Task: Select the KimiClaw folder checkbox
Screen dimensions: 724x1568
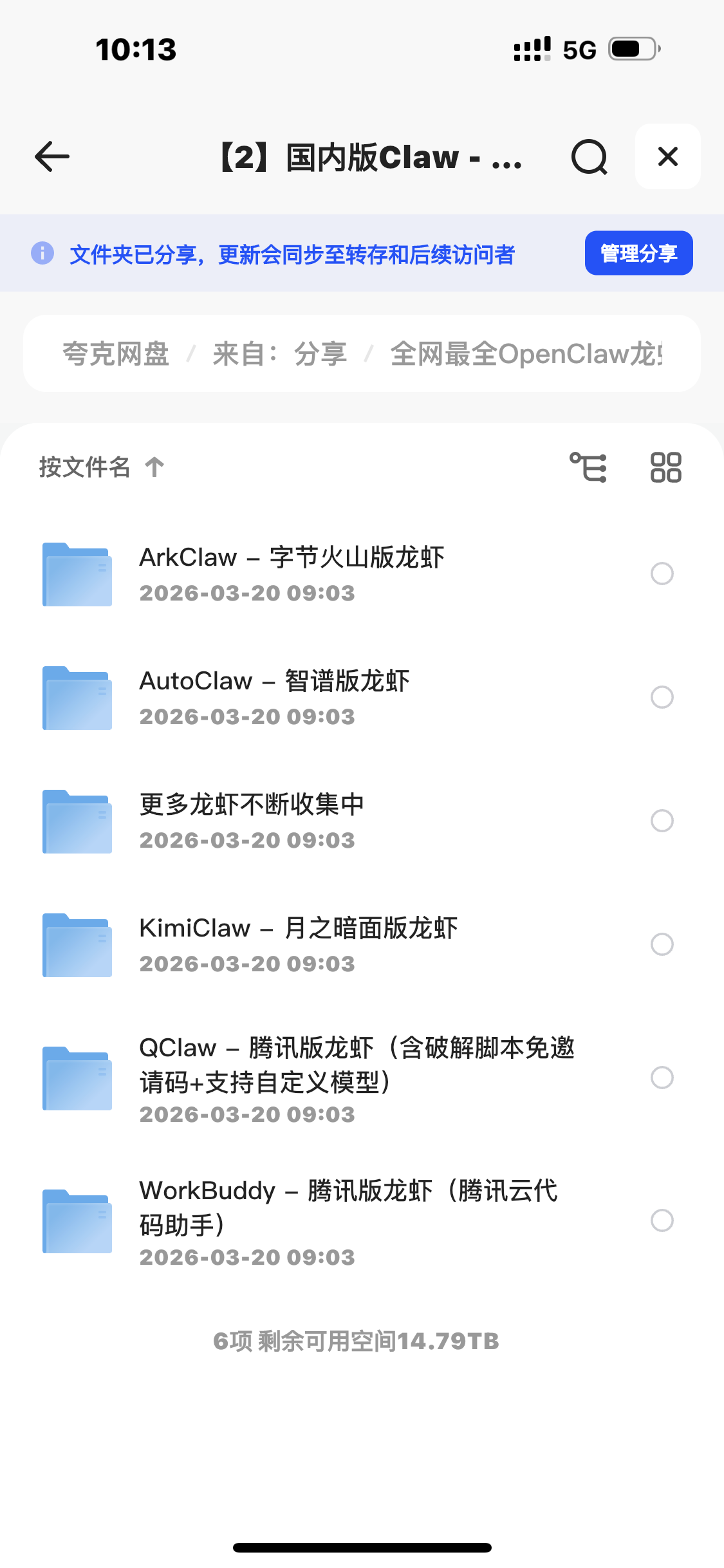Action: click(x=662, y=944)
